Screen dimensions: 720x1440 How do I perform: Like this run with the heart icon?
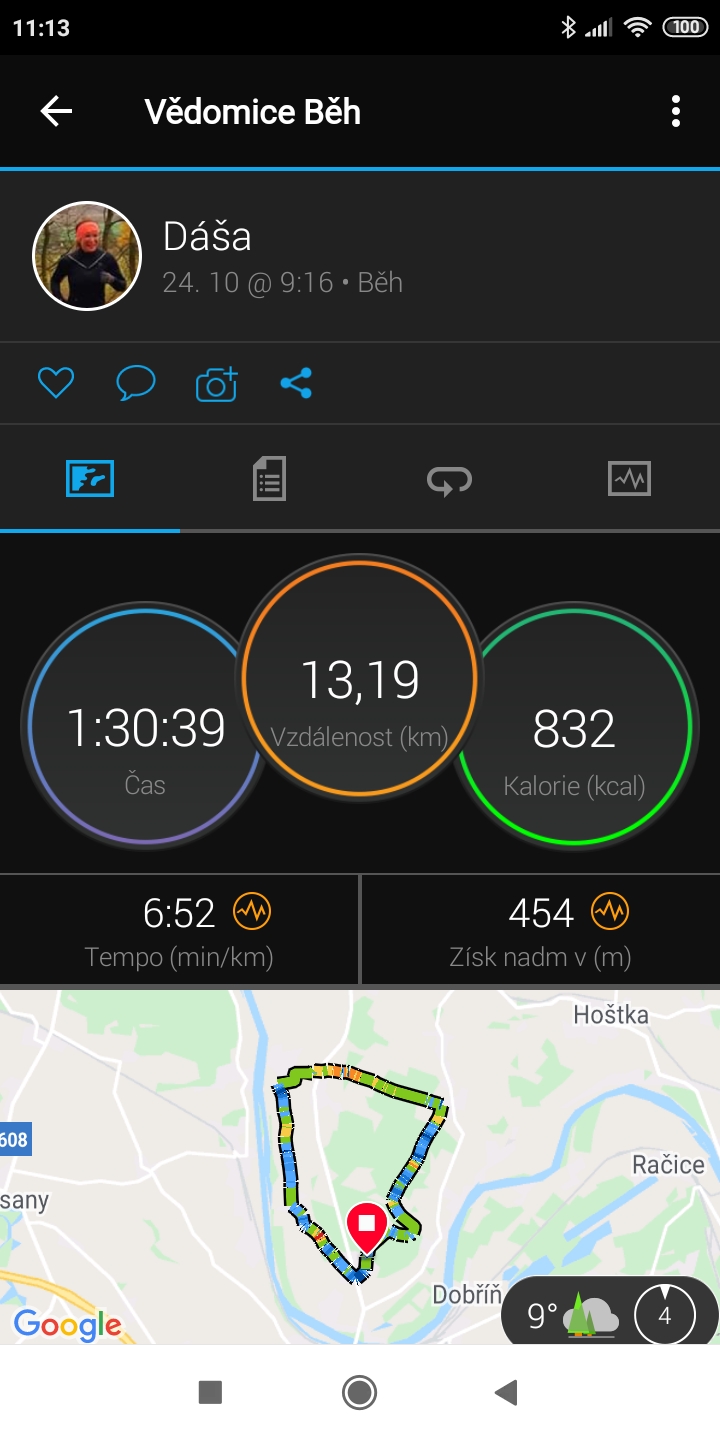click(x=56, y=383)
